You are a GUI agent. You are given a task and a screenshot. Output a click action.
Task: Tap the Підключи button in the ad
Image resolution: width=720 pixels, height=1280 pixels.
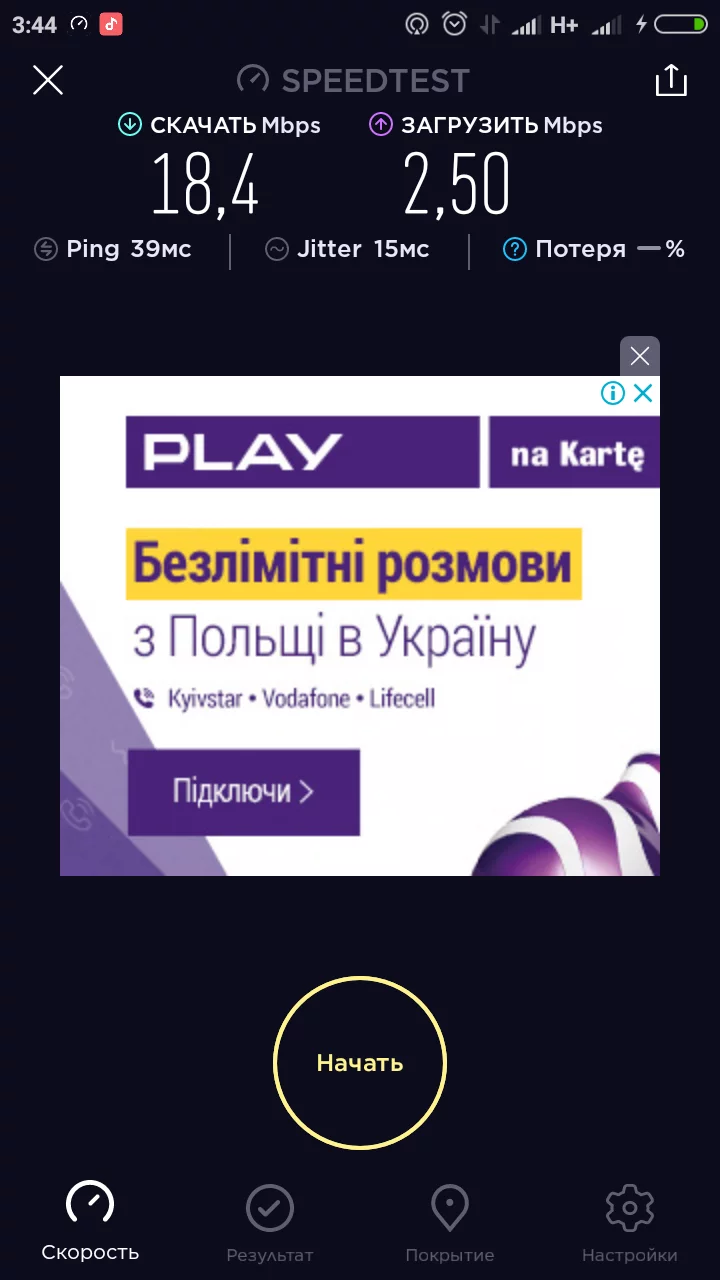243,792
